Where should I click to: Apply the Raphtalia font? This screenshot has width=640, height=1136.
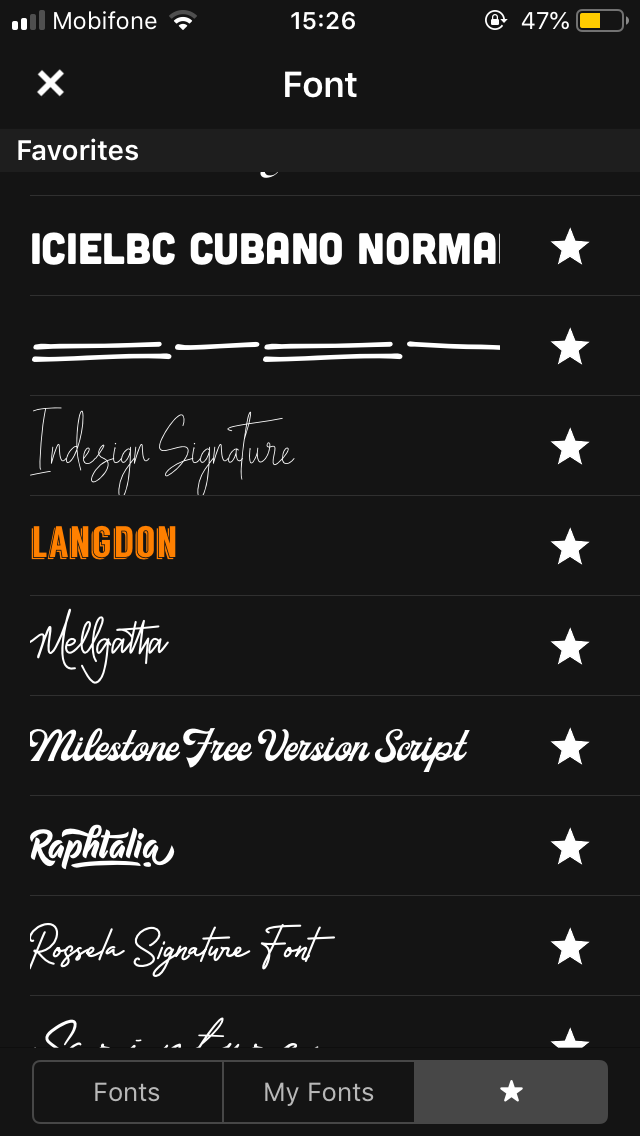pos(103,848)
